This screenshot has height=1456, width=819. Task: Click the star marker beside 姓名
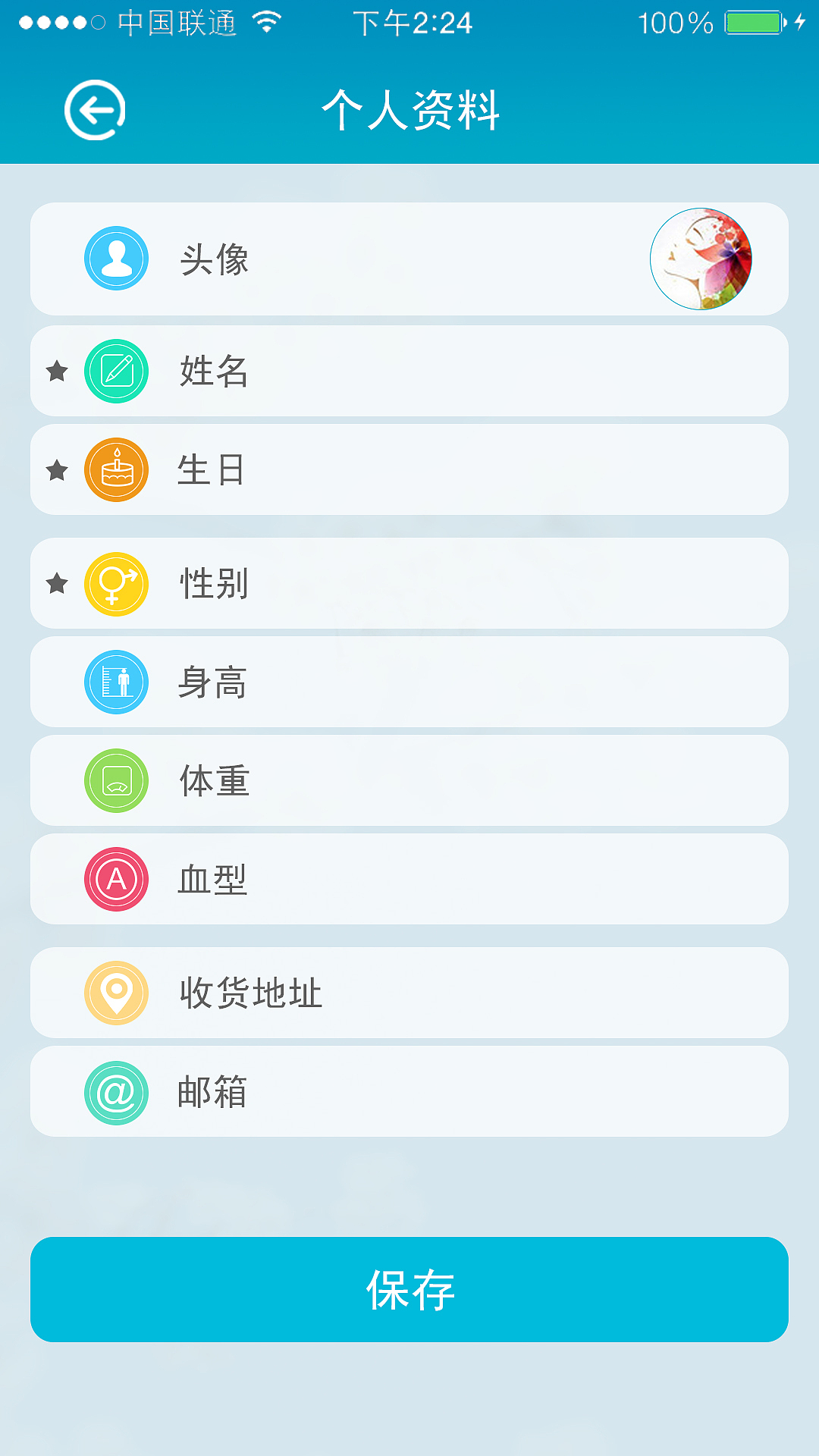pyautogui.click(x=57, y=371)
